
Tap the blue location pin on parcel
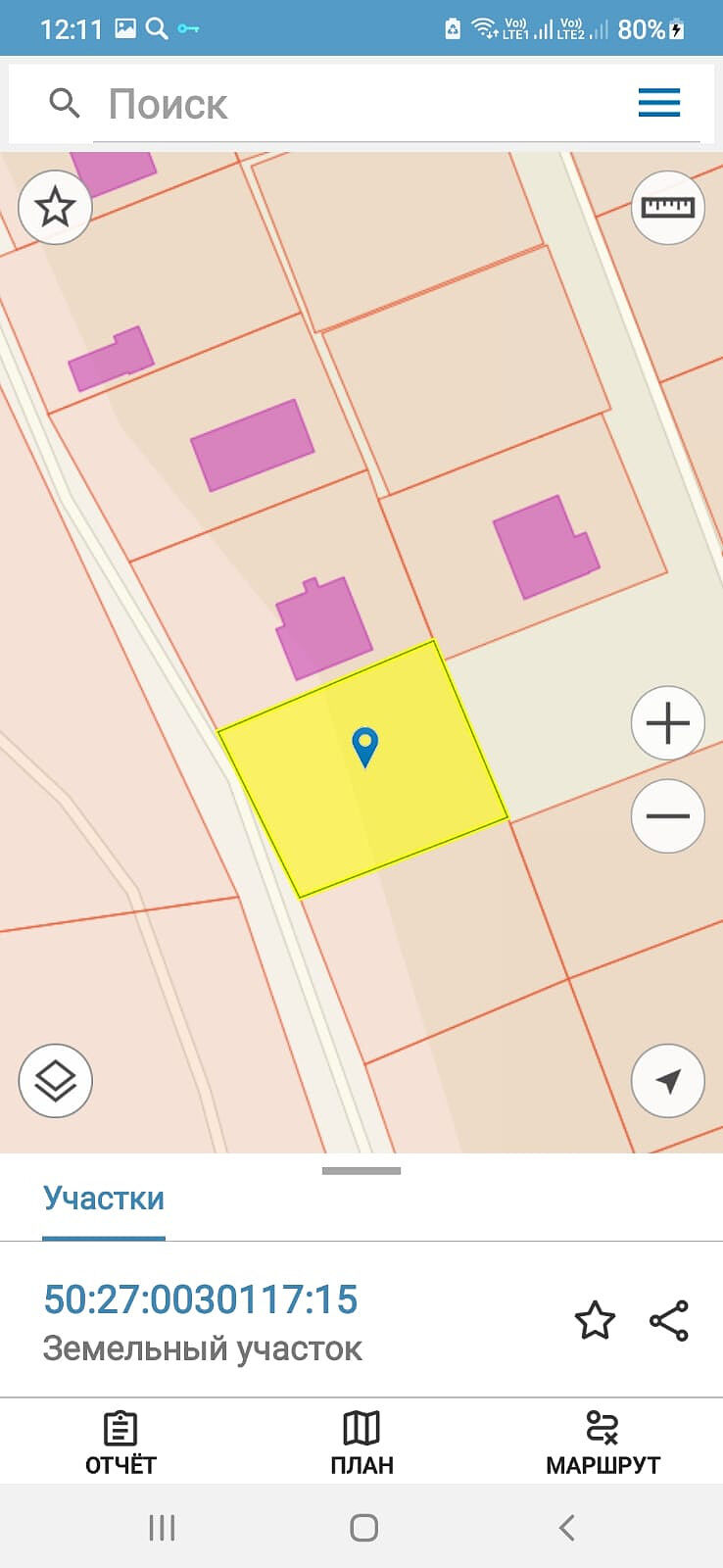(x=364, y=746)
